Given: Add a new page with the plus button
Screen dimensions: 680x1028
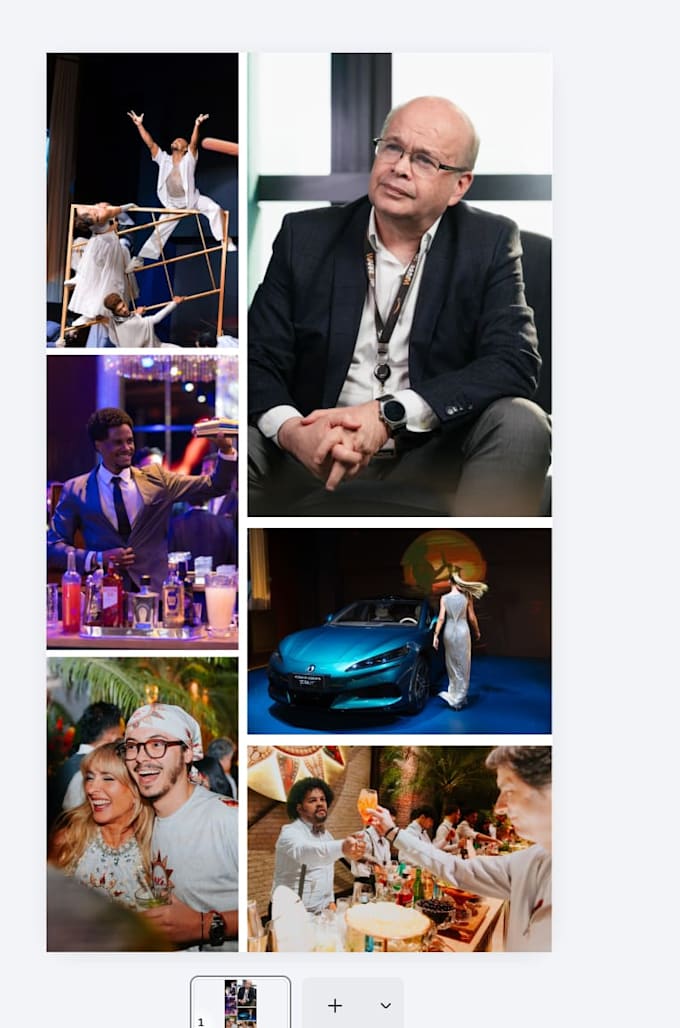Looking at the screenshot, I should tap(335, 1005).
